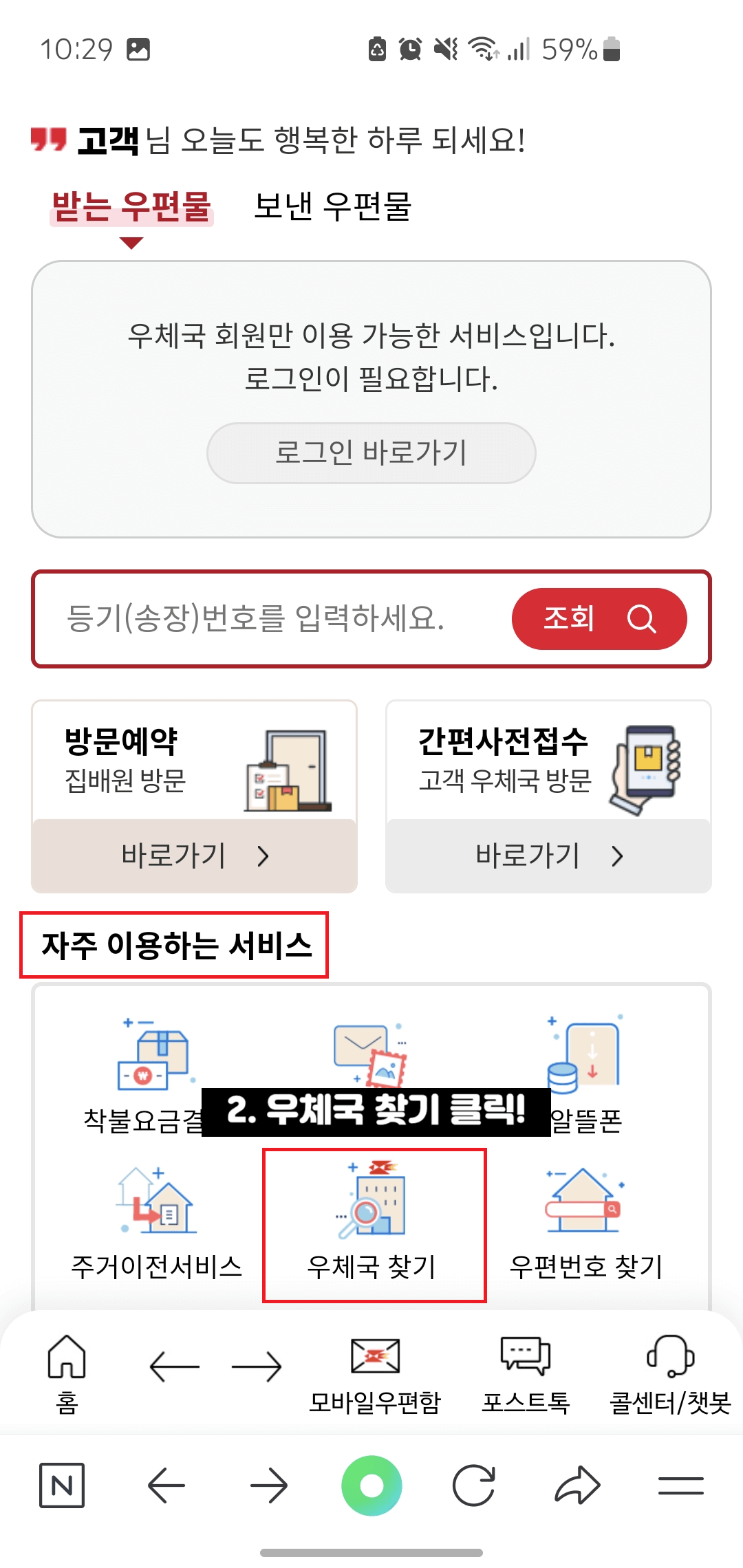Reload the page with refresh icon
The image size is (743, 1568).
pos(475,1484)
